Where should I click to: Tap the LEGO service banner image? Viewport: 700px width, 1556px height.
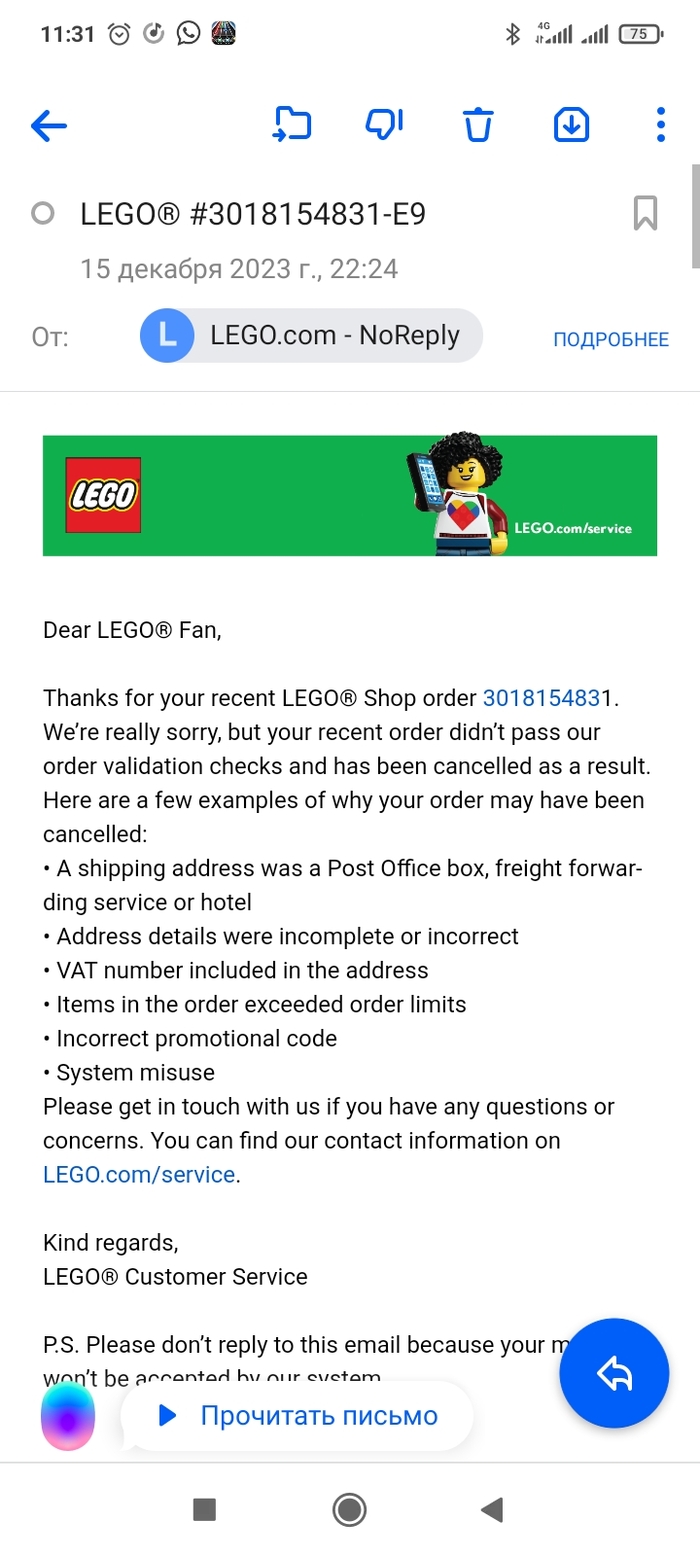tap(349, 495)
